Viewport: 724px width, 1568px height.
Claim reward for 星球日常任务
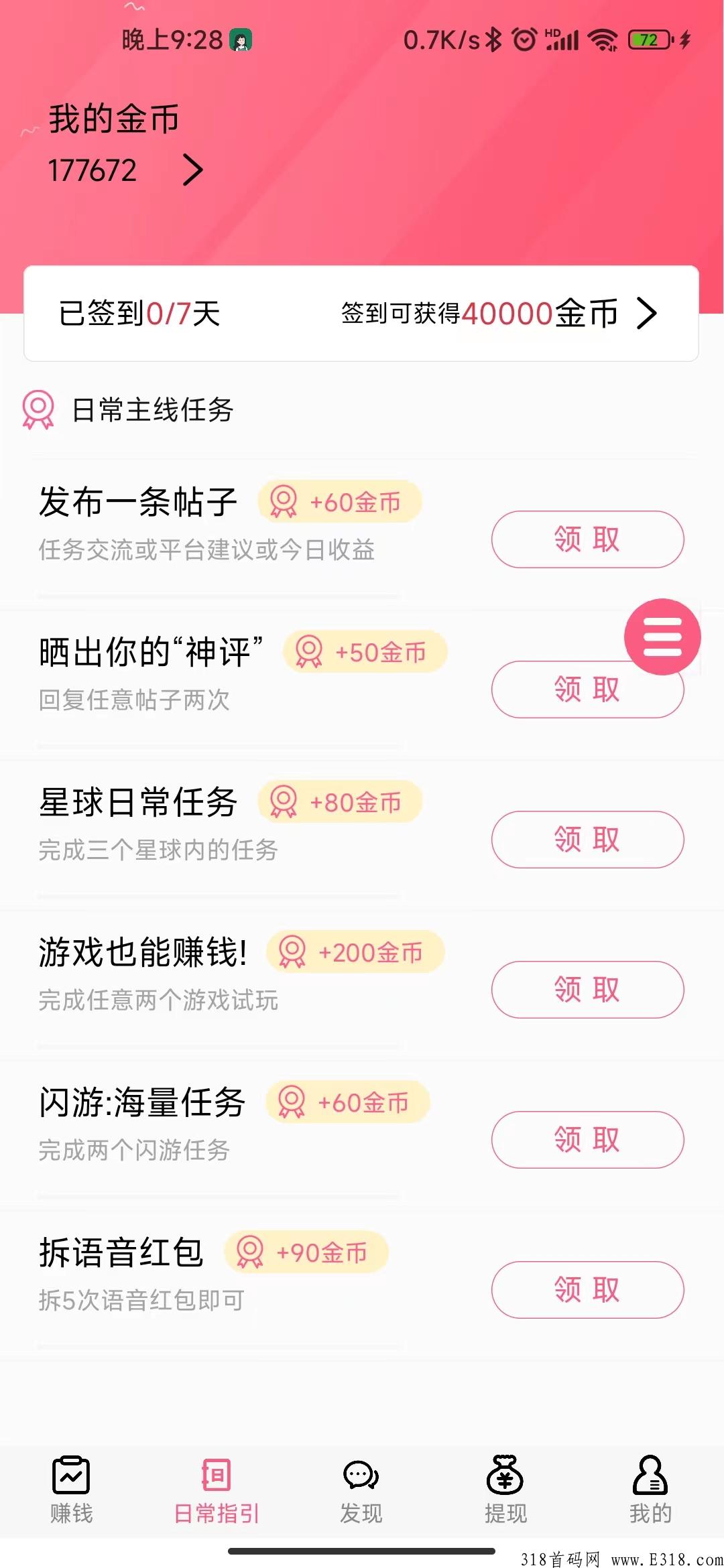pyautogui.click(x=587, y=840)
